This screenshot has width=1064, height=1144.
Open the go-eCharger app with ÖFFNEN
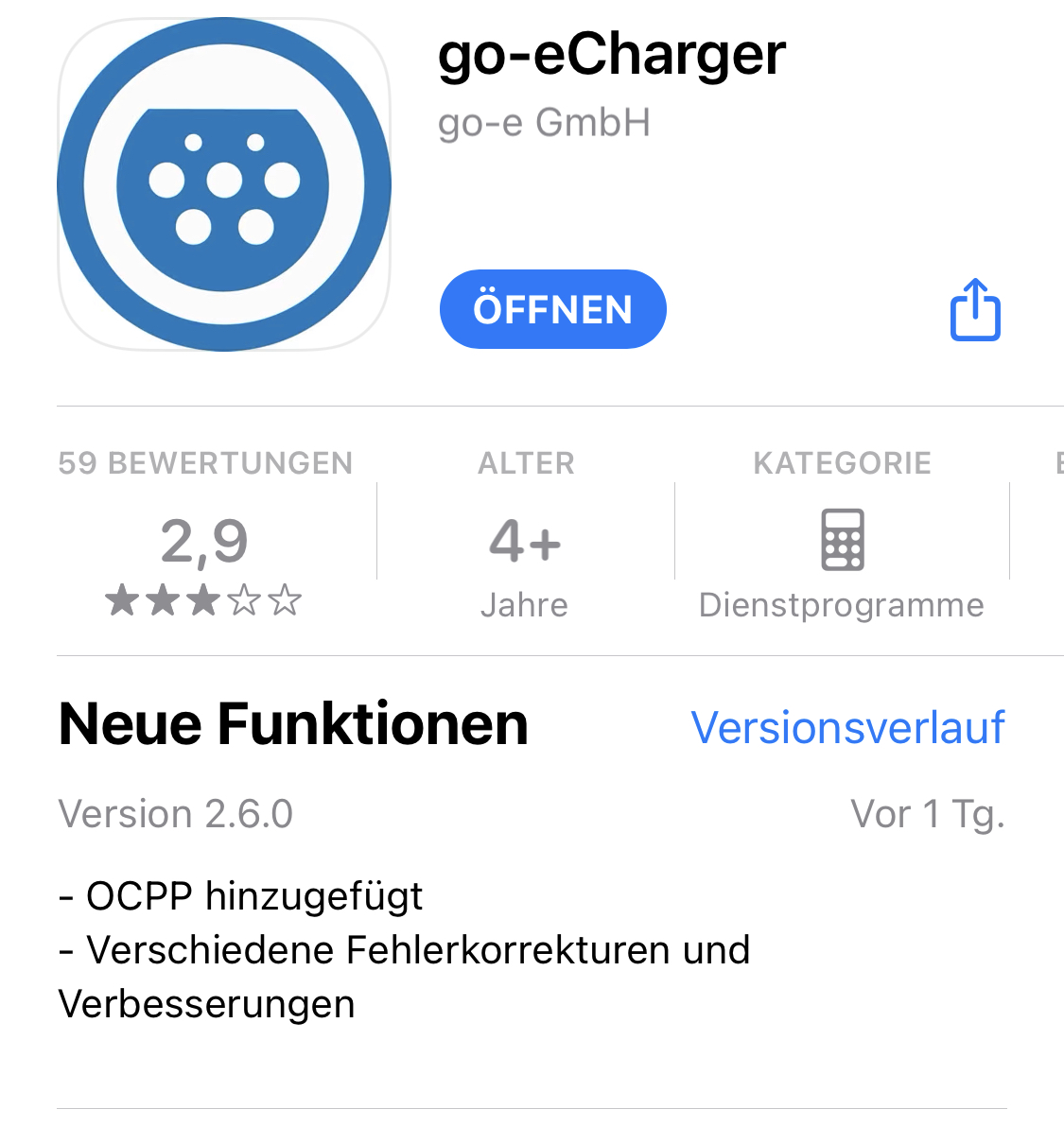(x=552, y=309)
